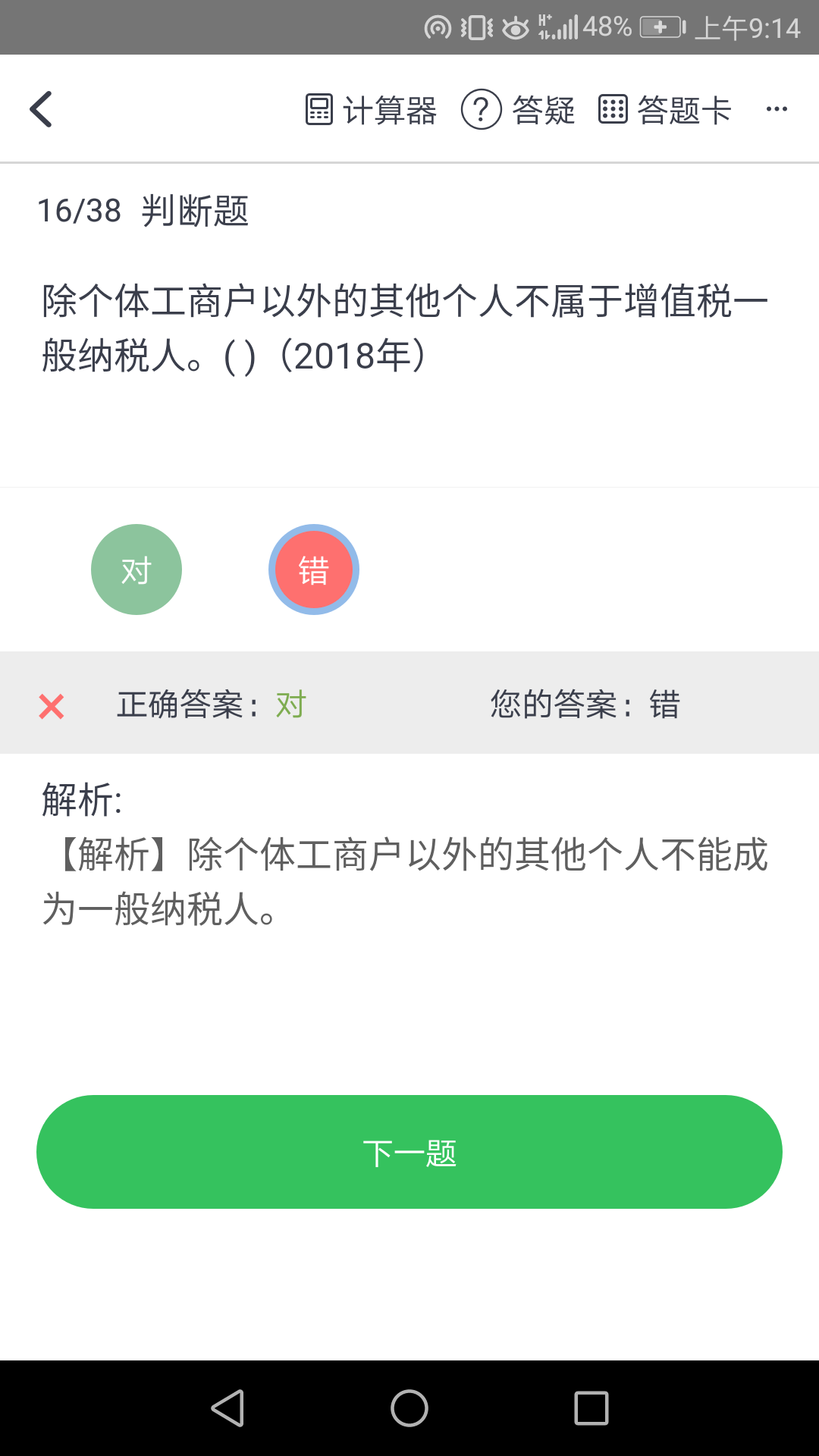Open the three-dot overflow menu
This screenshot has width=819, height=1456.
click(777, 110)
